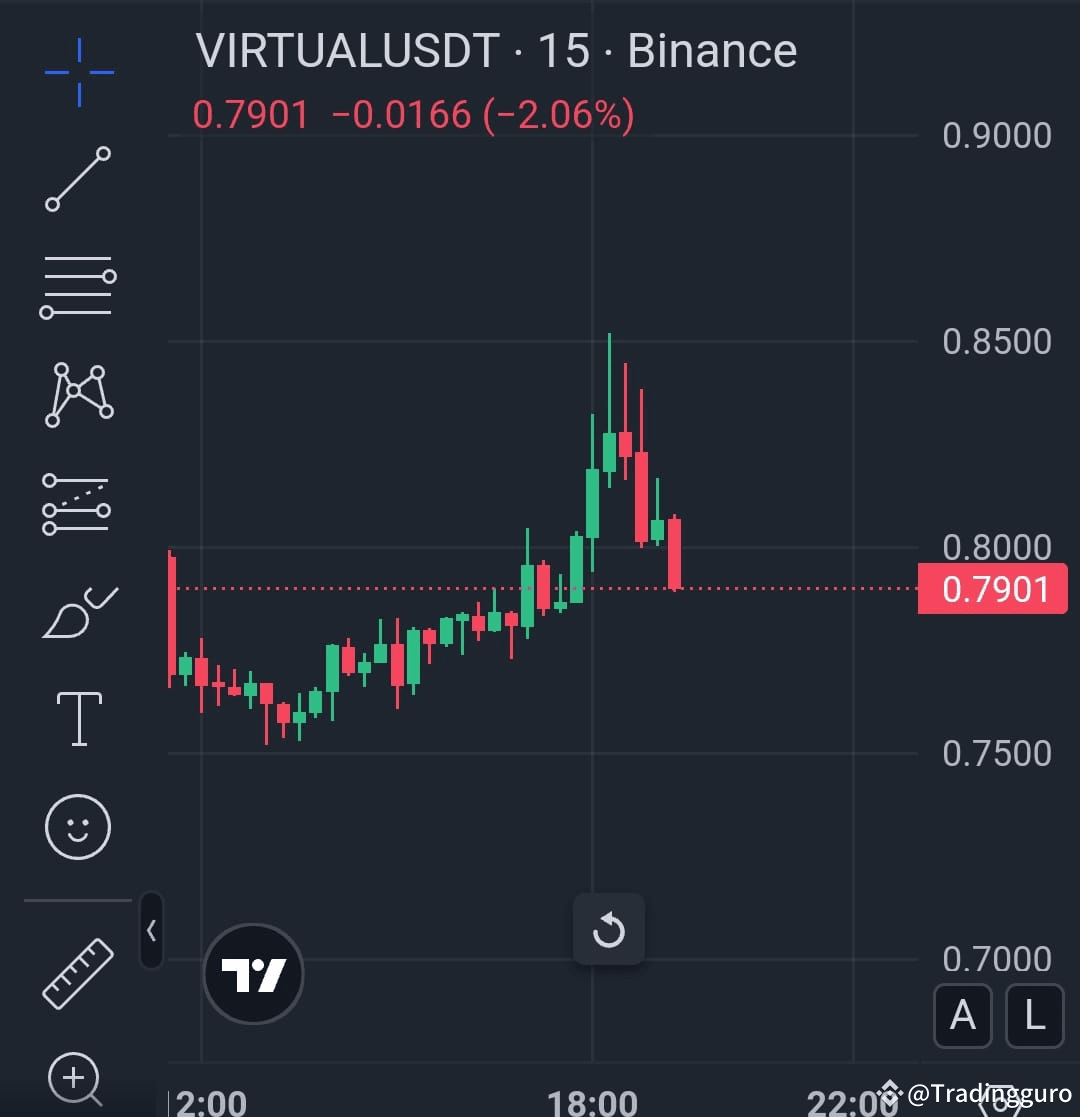The height and width of the screenshot is (1117, 1080).
Task: Enable logarithmic scale via the L button
Action: (1034, 1016)
